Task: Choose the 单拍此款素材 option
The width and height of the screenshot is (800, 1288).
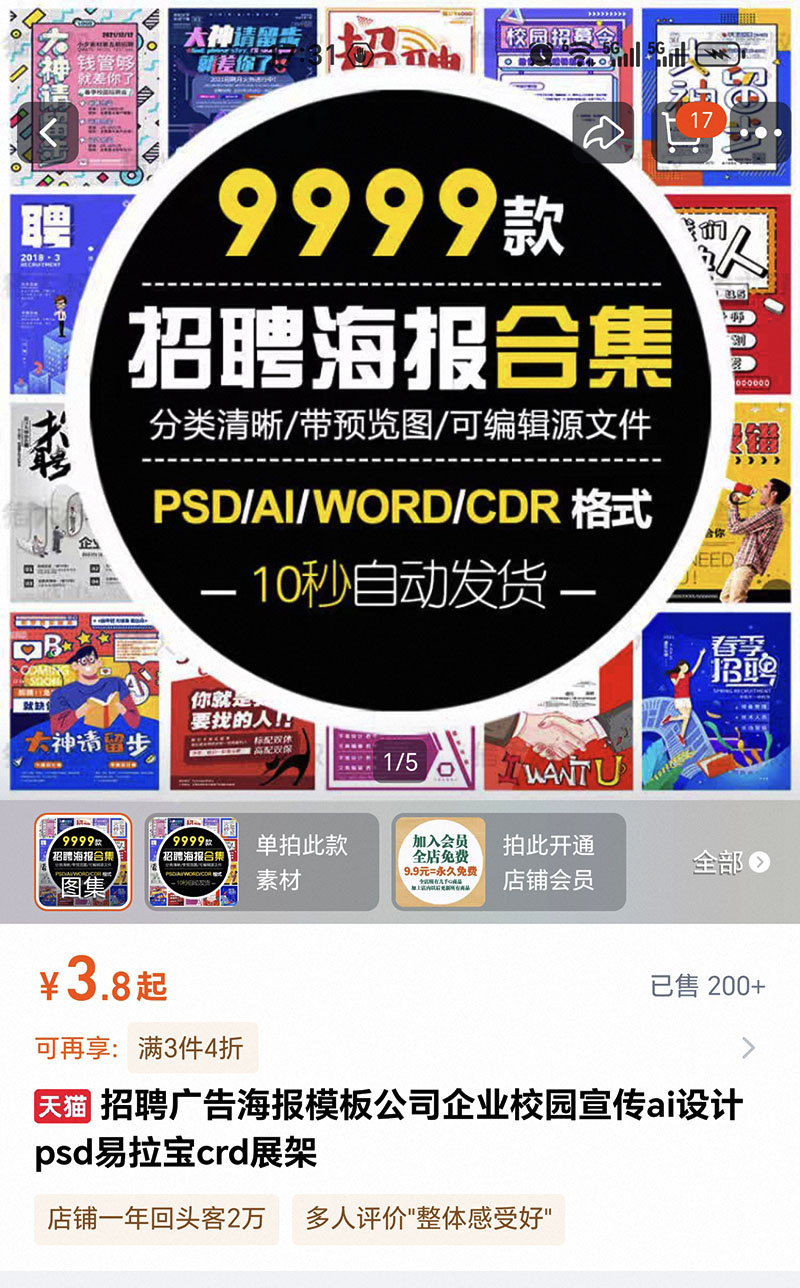Action: click(261, 862)
